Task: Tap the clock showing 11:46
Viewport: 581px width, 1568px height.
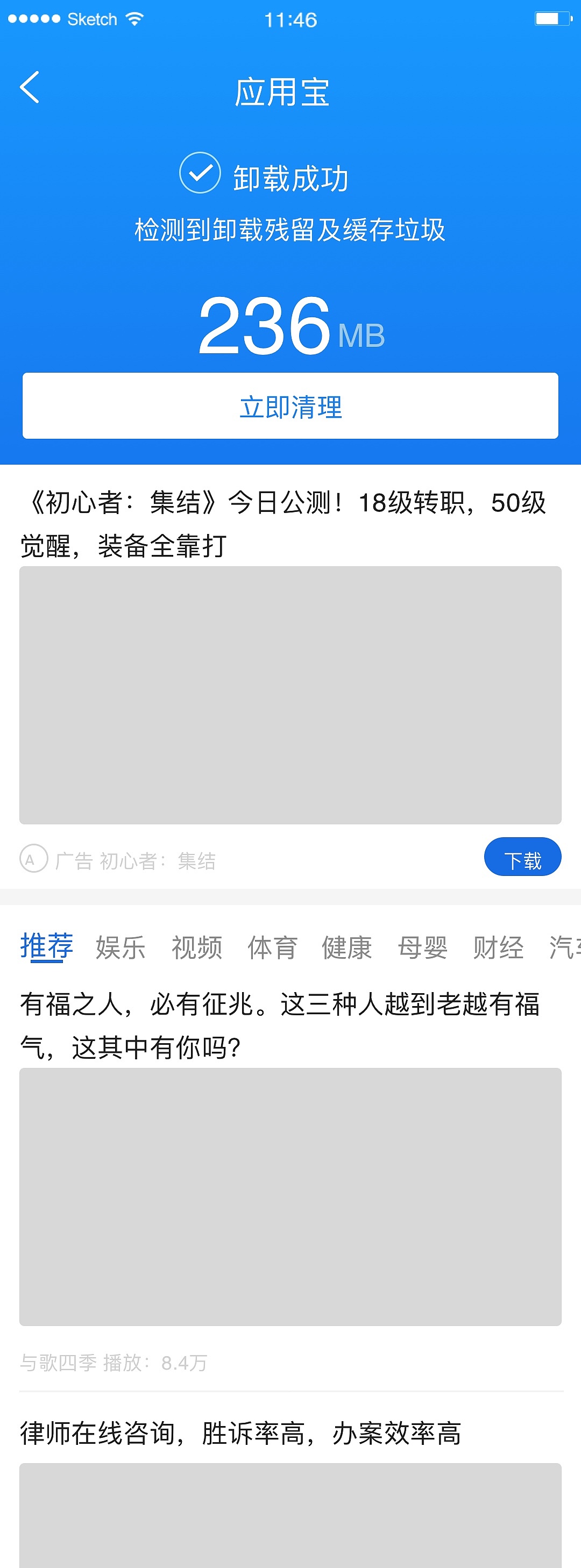Action: click(x=290, y=19)
